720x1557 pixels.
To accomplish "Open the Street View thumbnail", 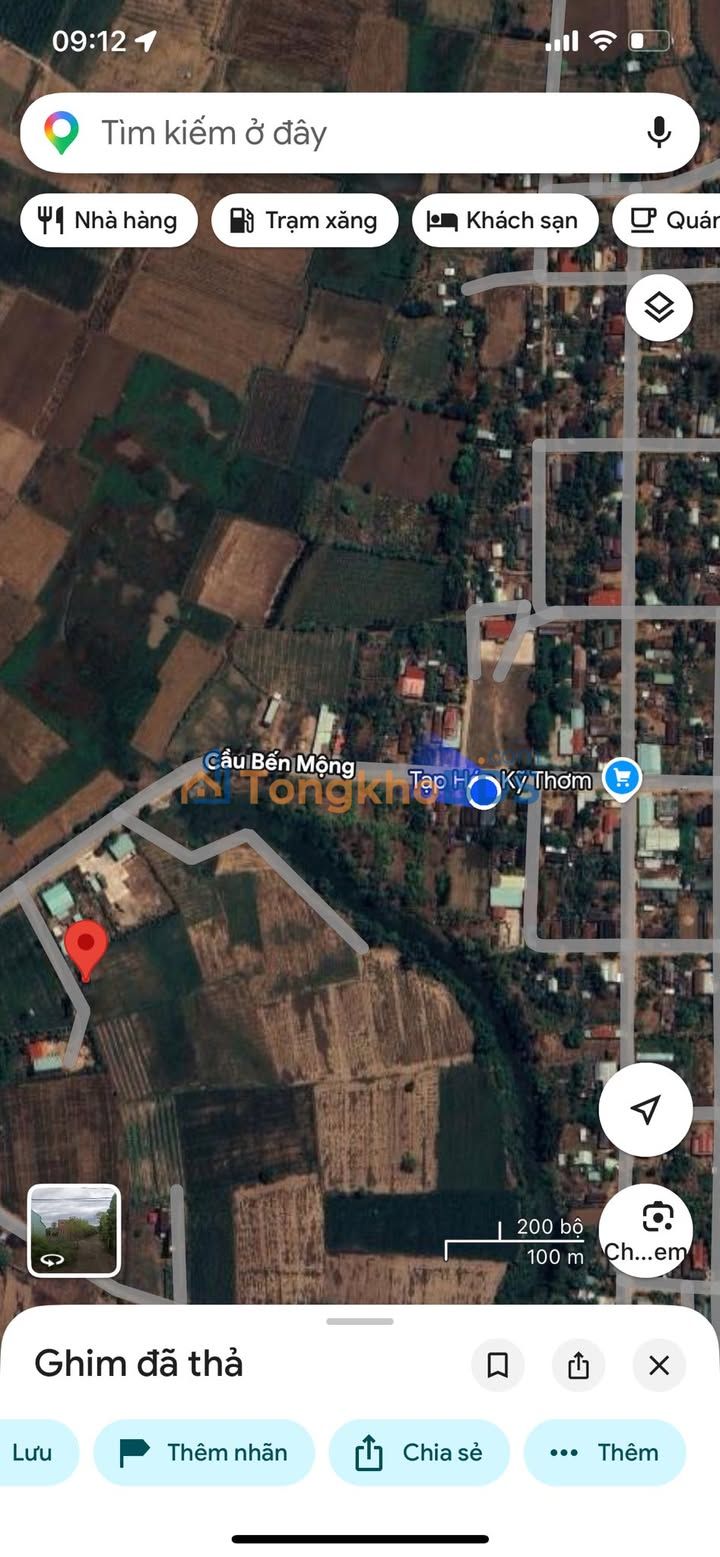I will pyautogui.click(x=74, y=1230).
